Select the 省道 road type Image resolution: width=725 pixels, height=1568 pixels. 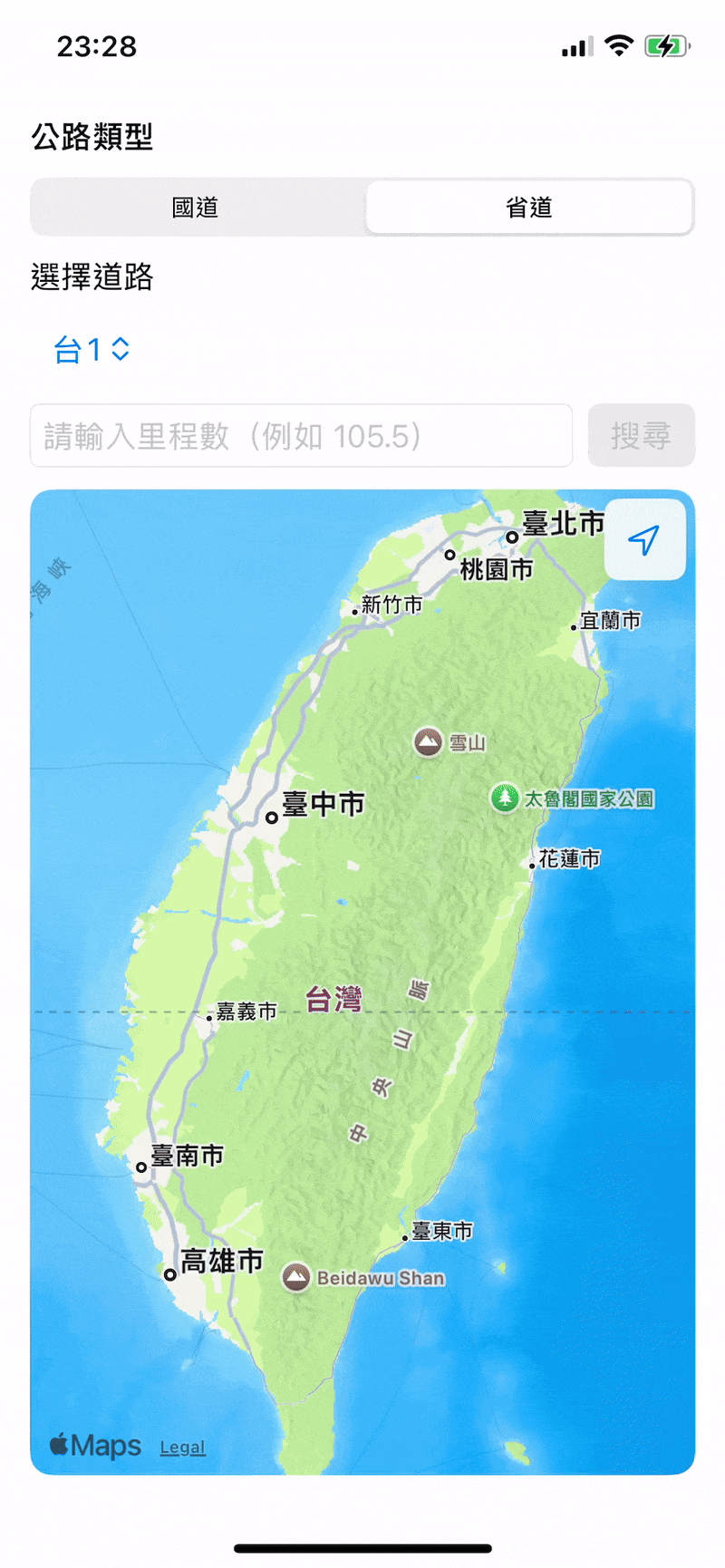[x=529, y=208]
